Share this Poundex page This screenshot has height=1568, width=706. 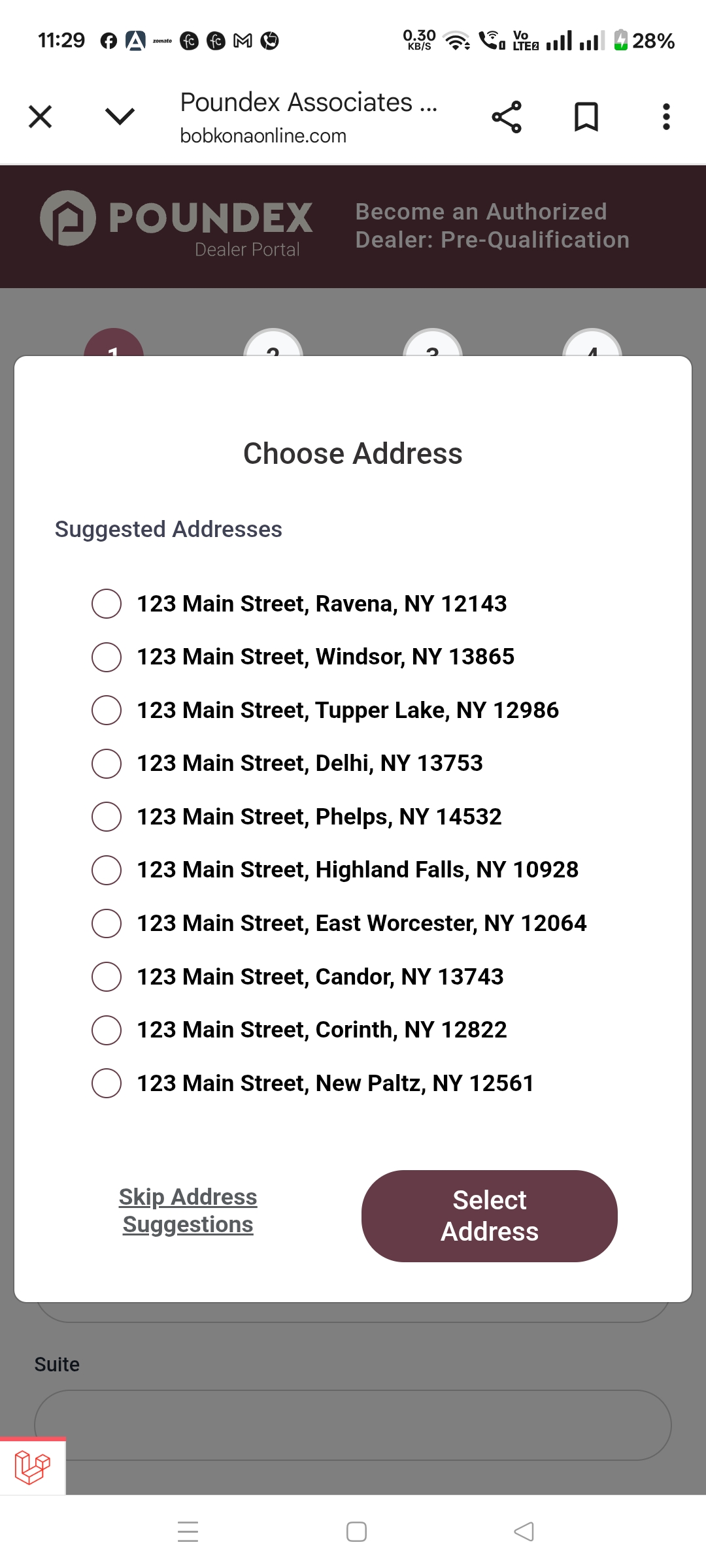507,118
